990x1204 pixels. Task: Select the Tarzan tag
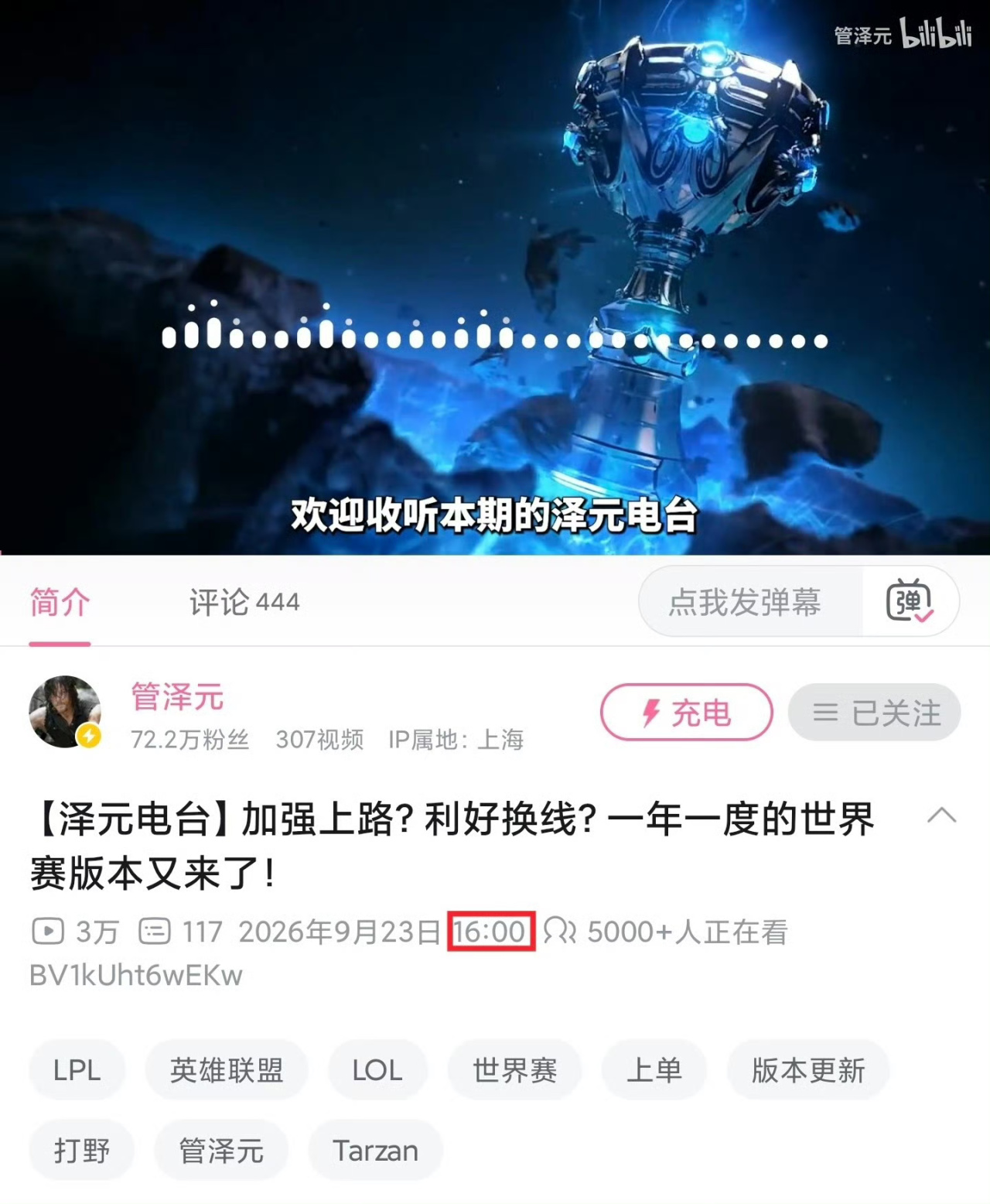(x=375, y=1150)
